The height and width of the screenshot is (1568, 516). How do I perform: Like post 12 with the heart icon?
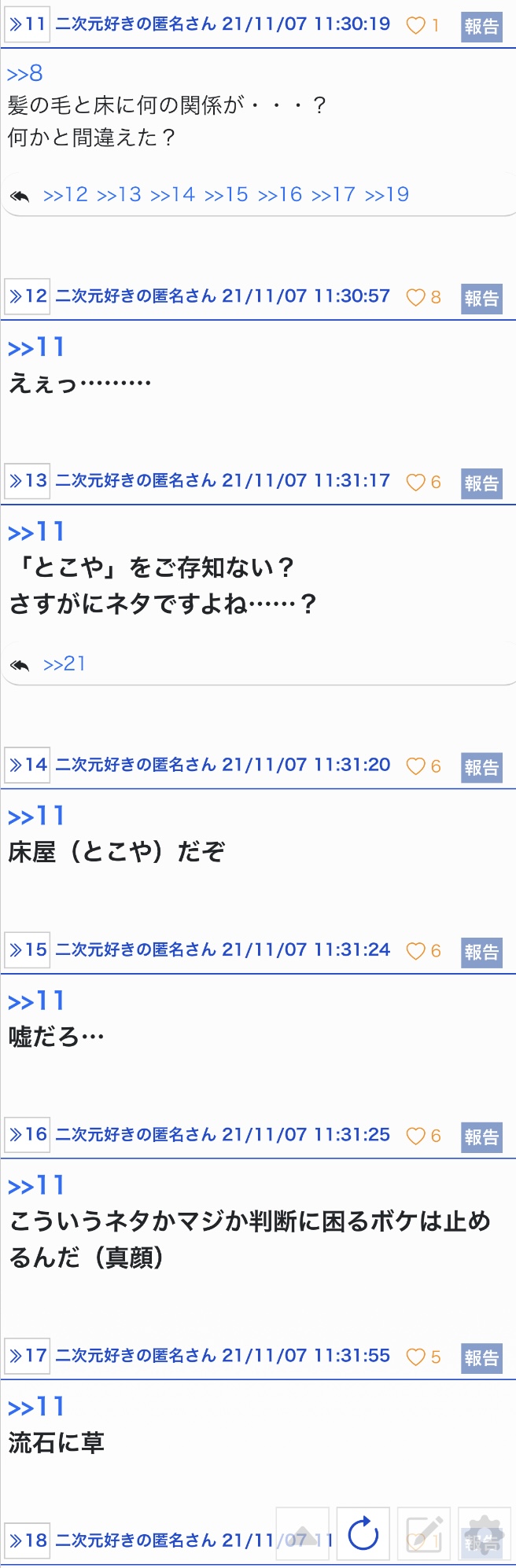pos(415,297)
